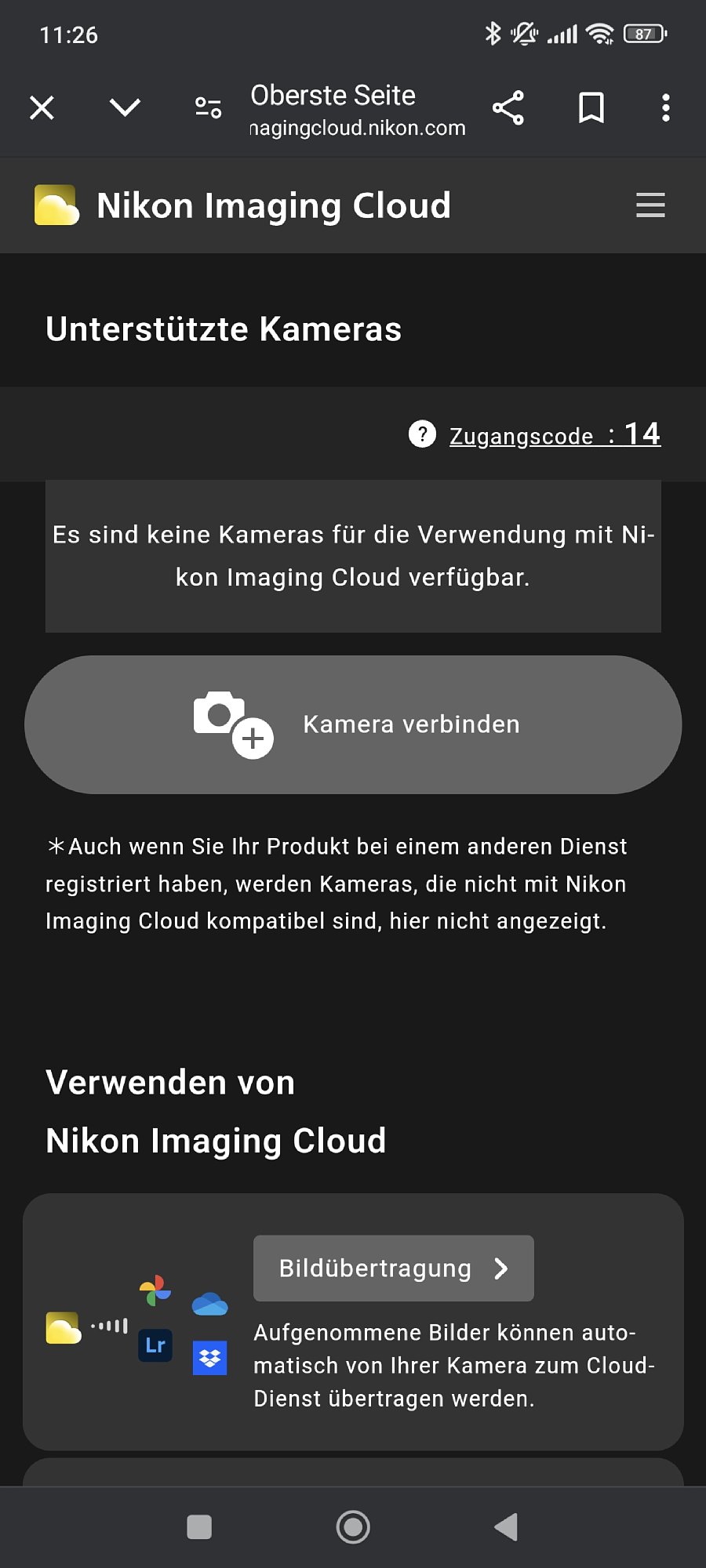Tap the Kamera verbinden button
Viewport: 706px width, 1568px height.
353,724
